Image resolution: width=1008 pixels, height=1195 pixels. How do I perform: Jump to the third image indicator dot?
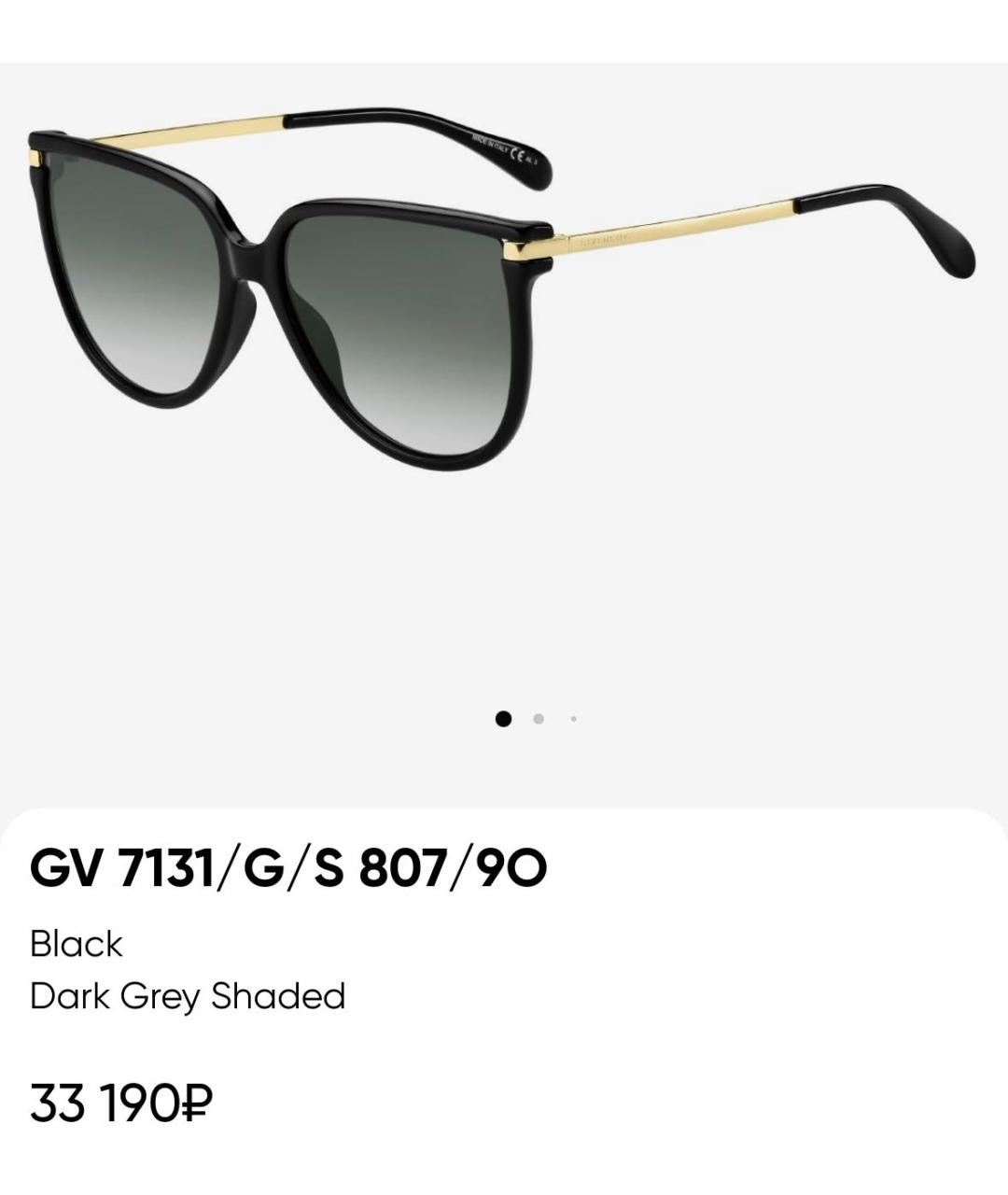pos(573,719)
